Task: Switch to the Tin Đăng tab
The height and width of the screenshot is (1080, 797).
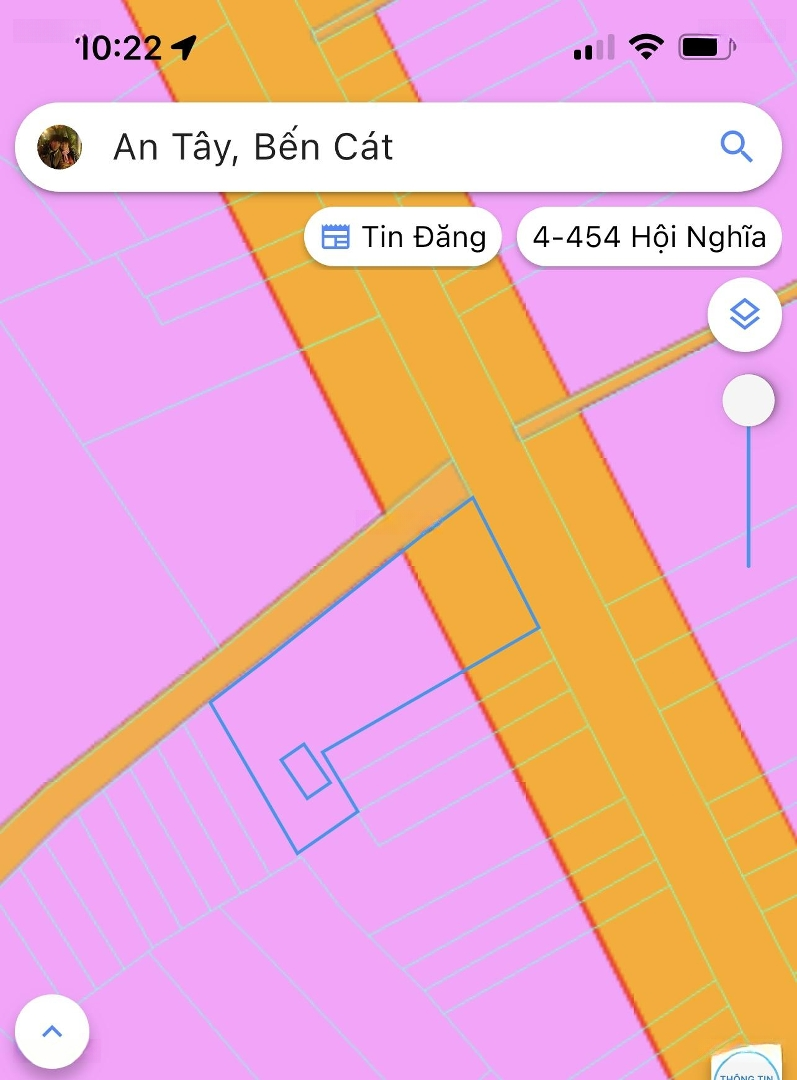Action: pyautogui.click(x=403, y=236)
